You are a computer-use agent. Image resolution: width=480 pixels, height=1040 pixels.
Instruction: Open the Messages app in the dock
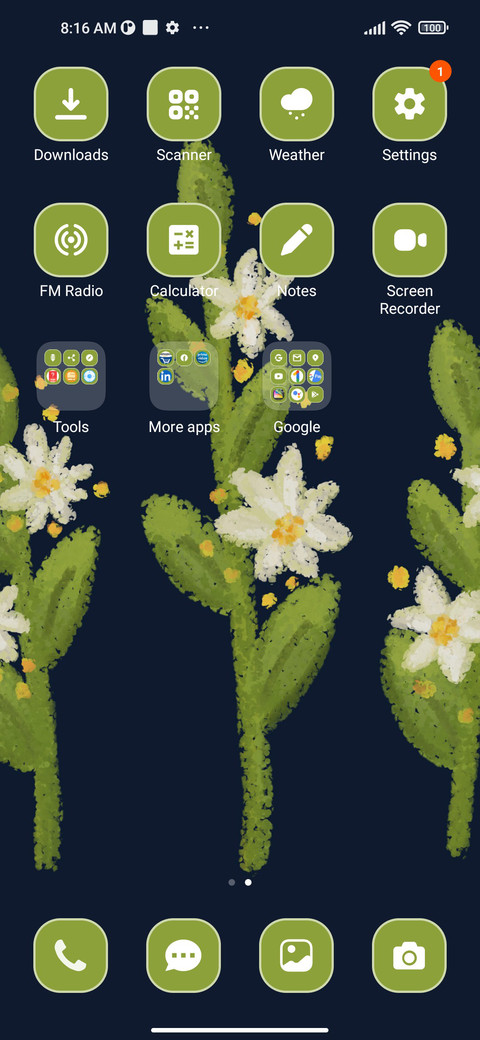click(x=183, y=955)
